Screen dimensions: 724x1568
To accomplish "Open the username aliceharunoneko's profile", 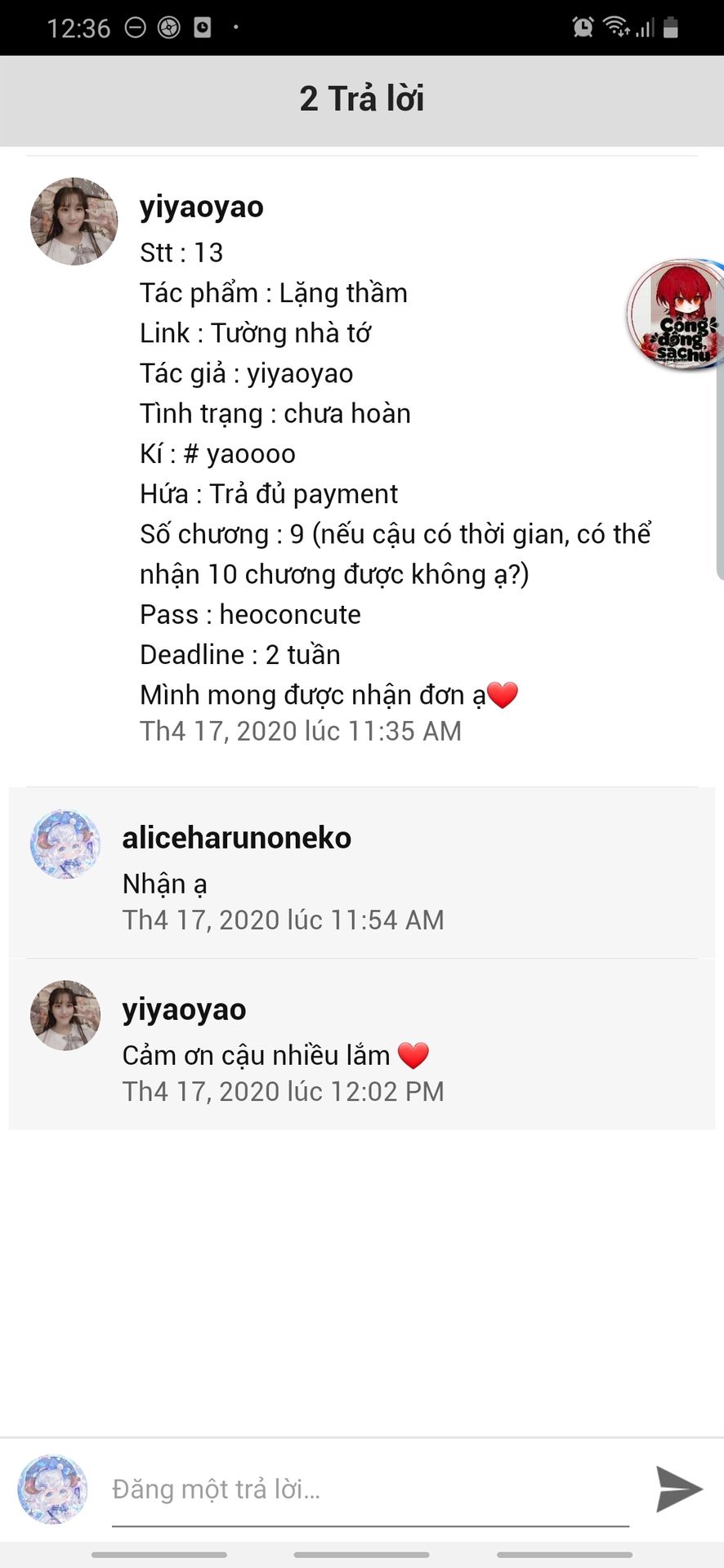I will pos(236,838).
